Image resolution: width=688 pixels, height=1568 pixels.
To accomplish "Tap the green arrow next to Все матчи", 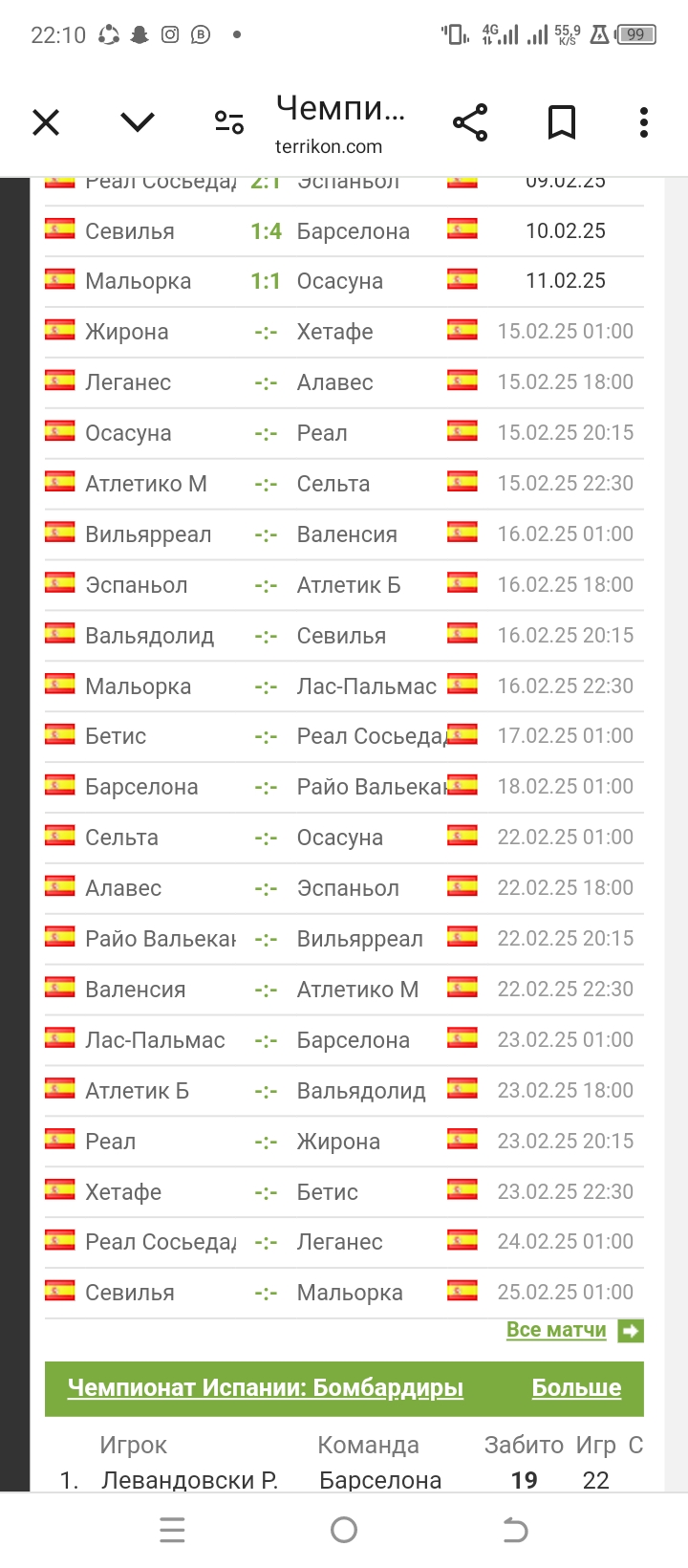I will coord(631,1331).
